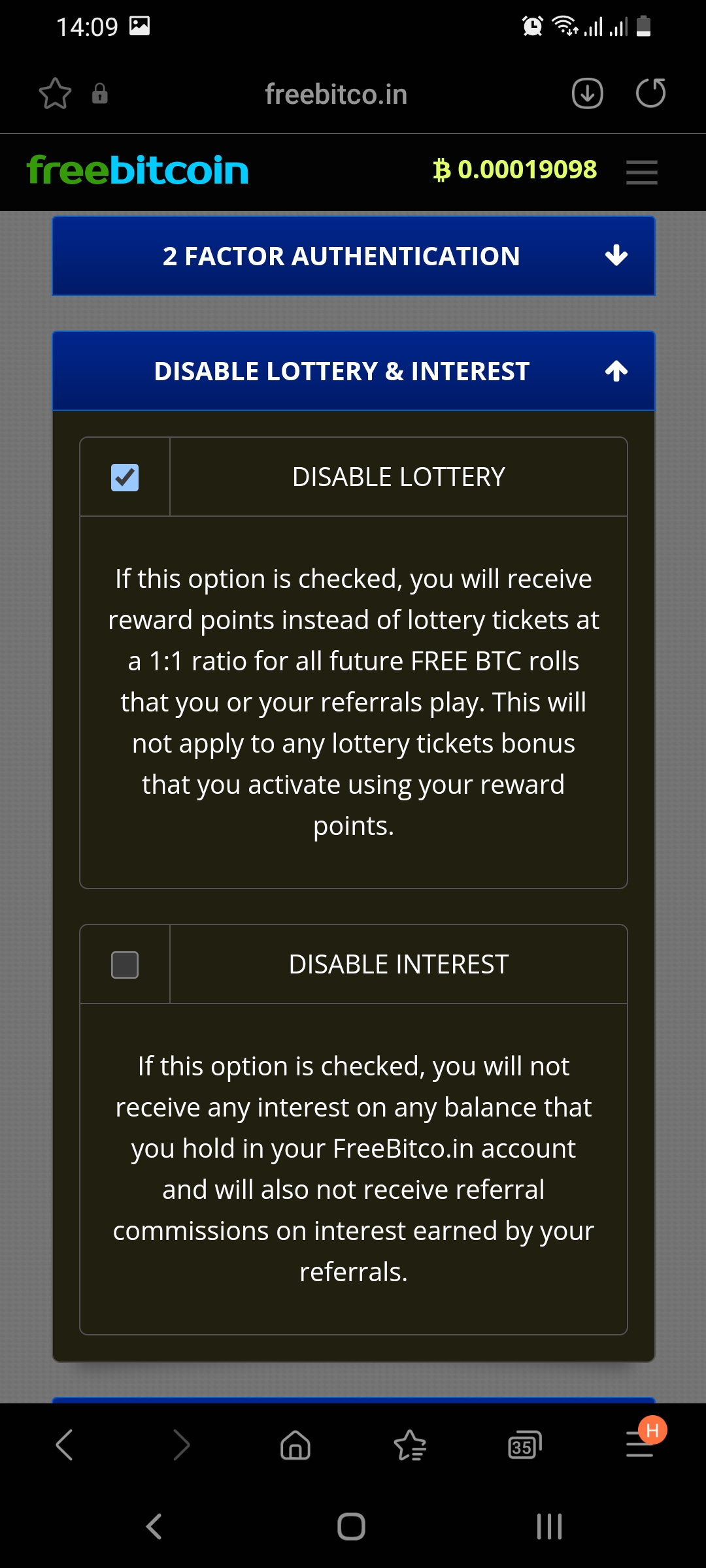Open the freebitcoin hamburger menu
The height and width of the screenshot is (1568, 706).
pyautogui.click(x=641, y=172)
